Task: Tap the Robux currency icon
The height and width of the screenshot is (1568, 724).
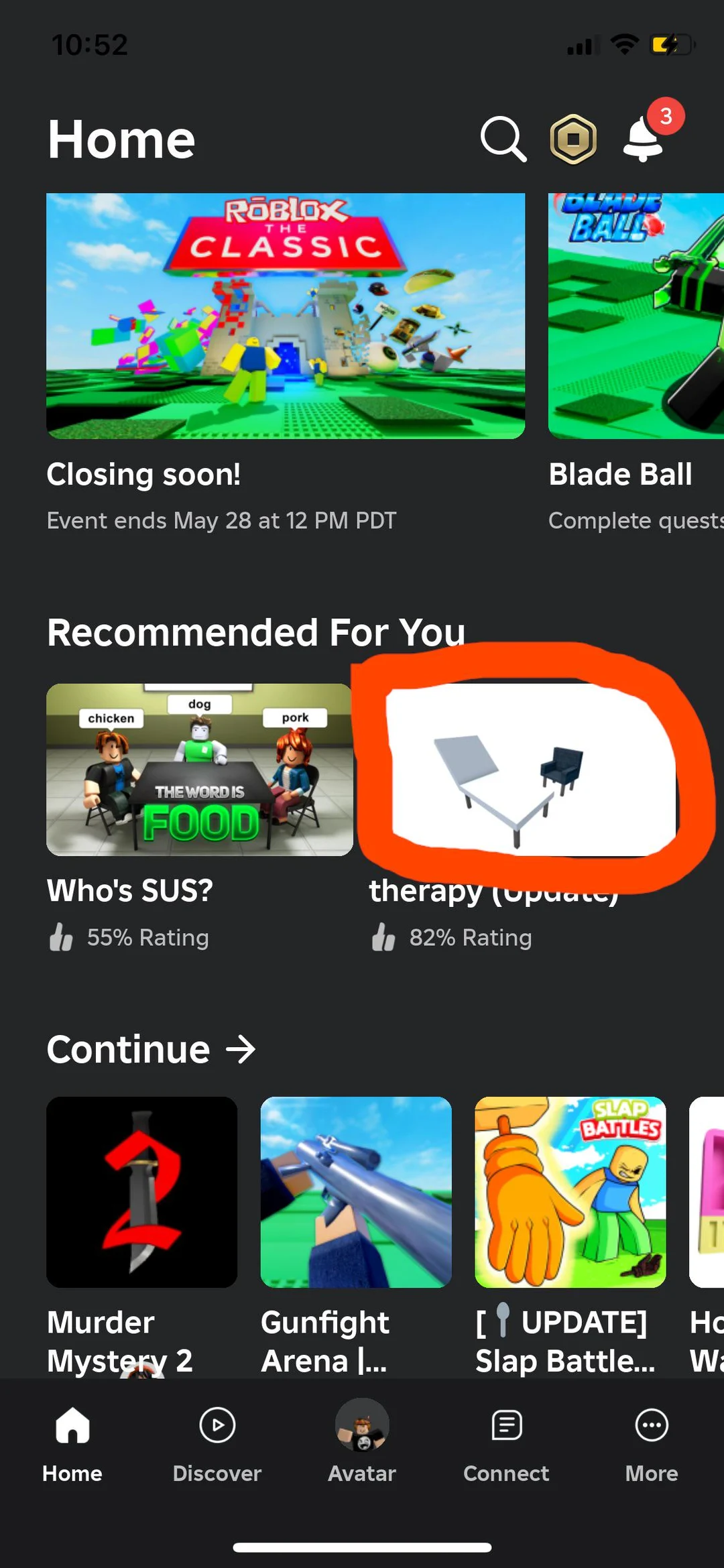Action: click(x=573, y=139)
